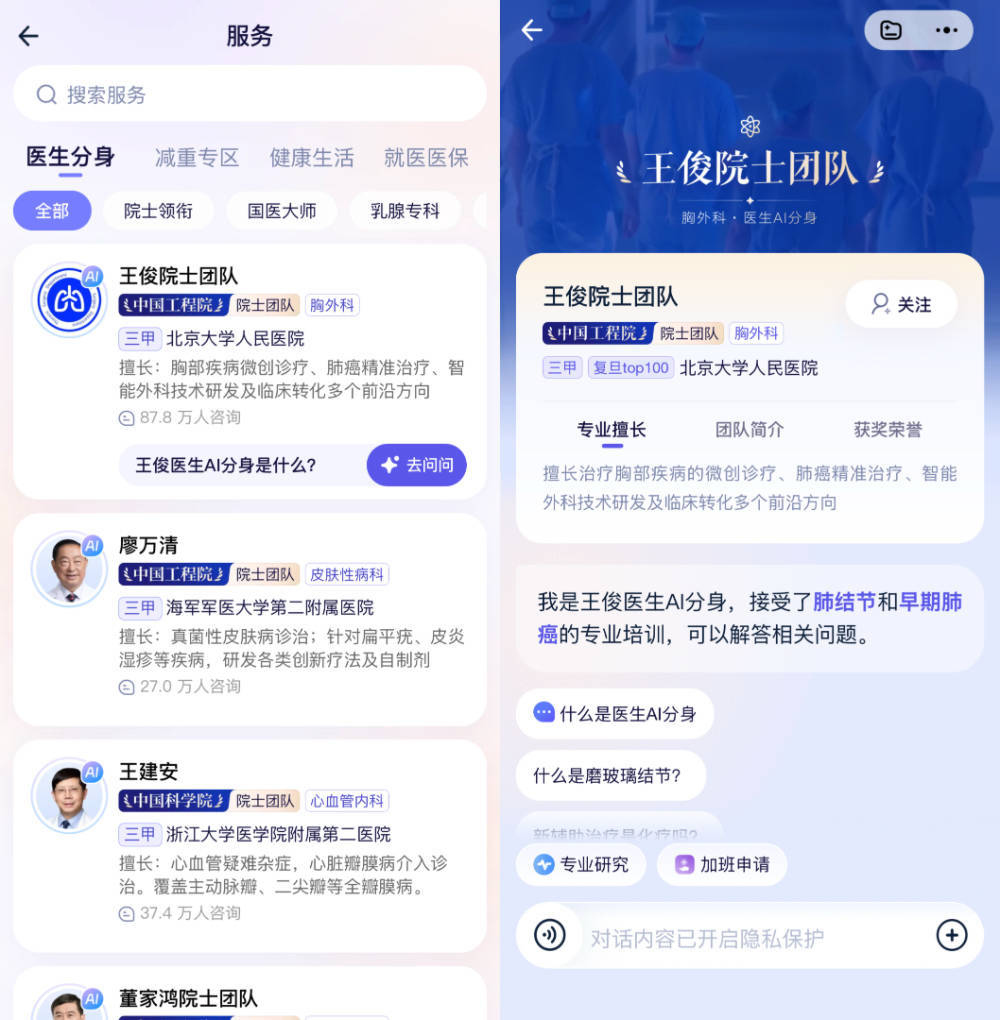
Task: Follow the team with 关注 button
Action: tap(901, 304)
